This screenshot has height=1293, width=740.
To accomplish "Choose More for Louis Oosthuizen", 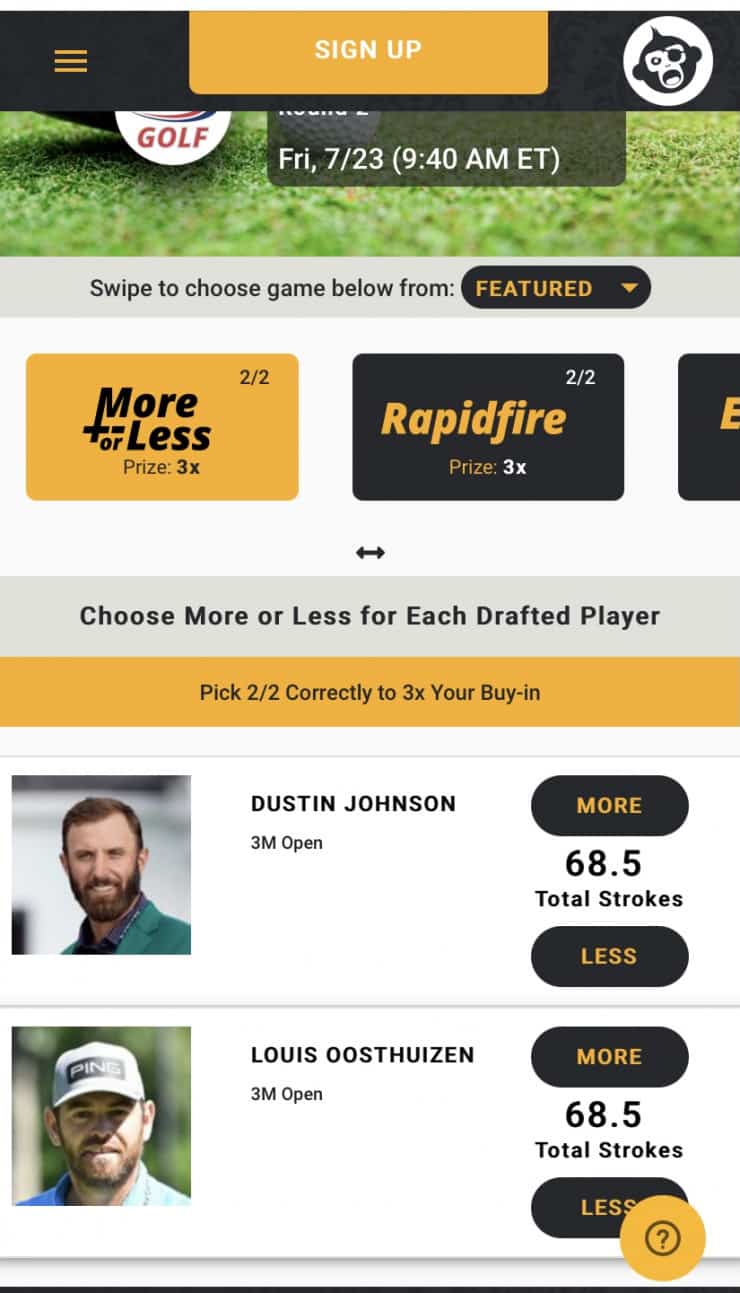I will (609, 1056).
